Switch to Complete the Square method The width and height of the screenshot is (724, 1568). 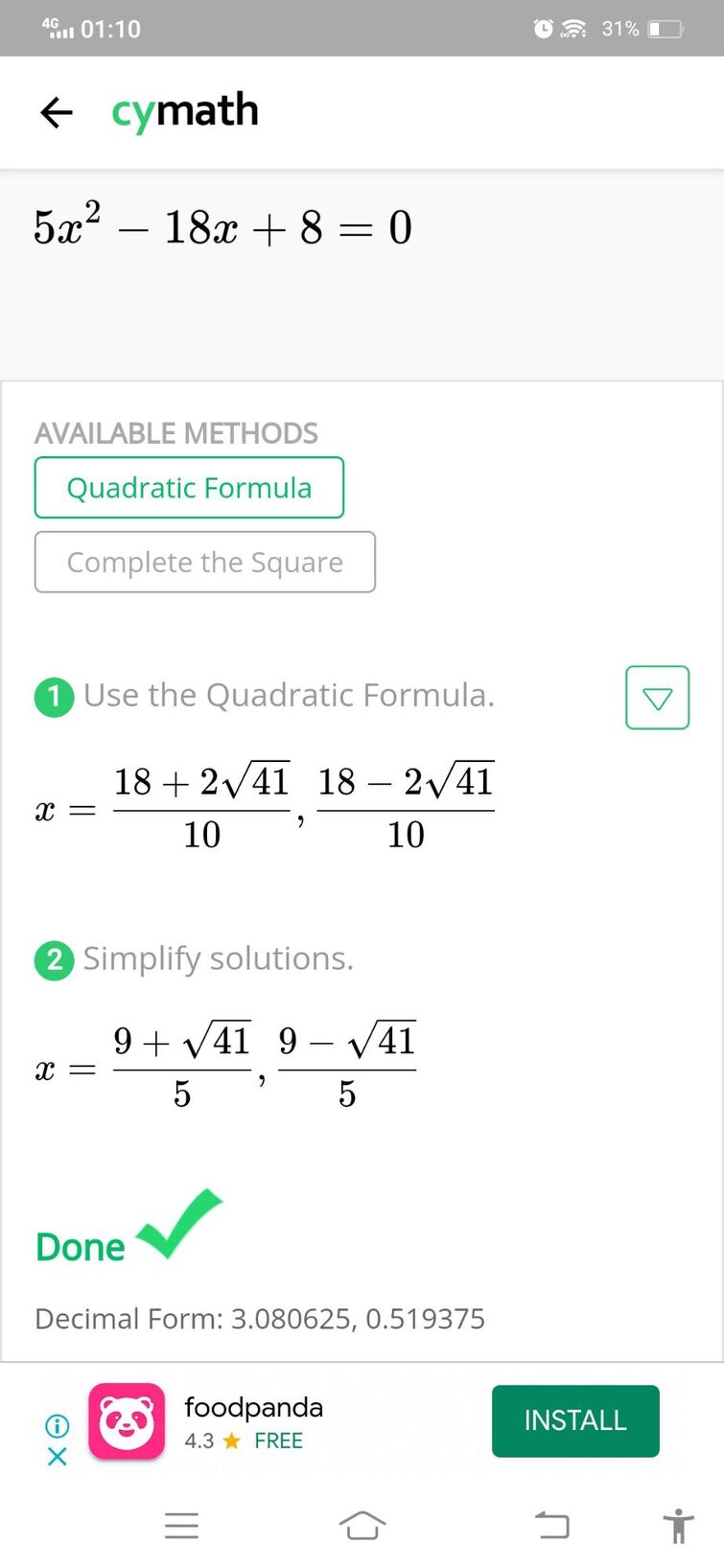coord(204,563)
